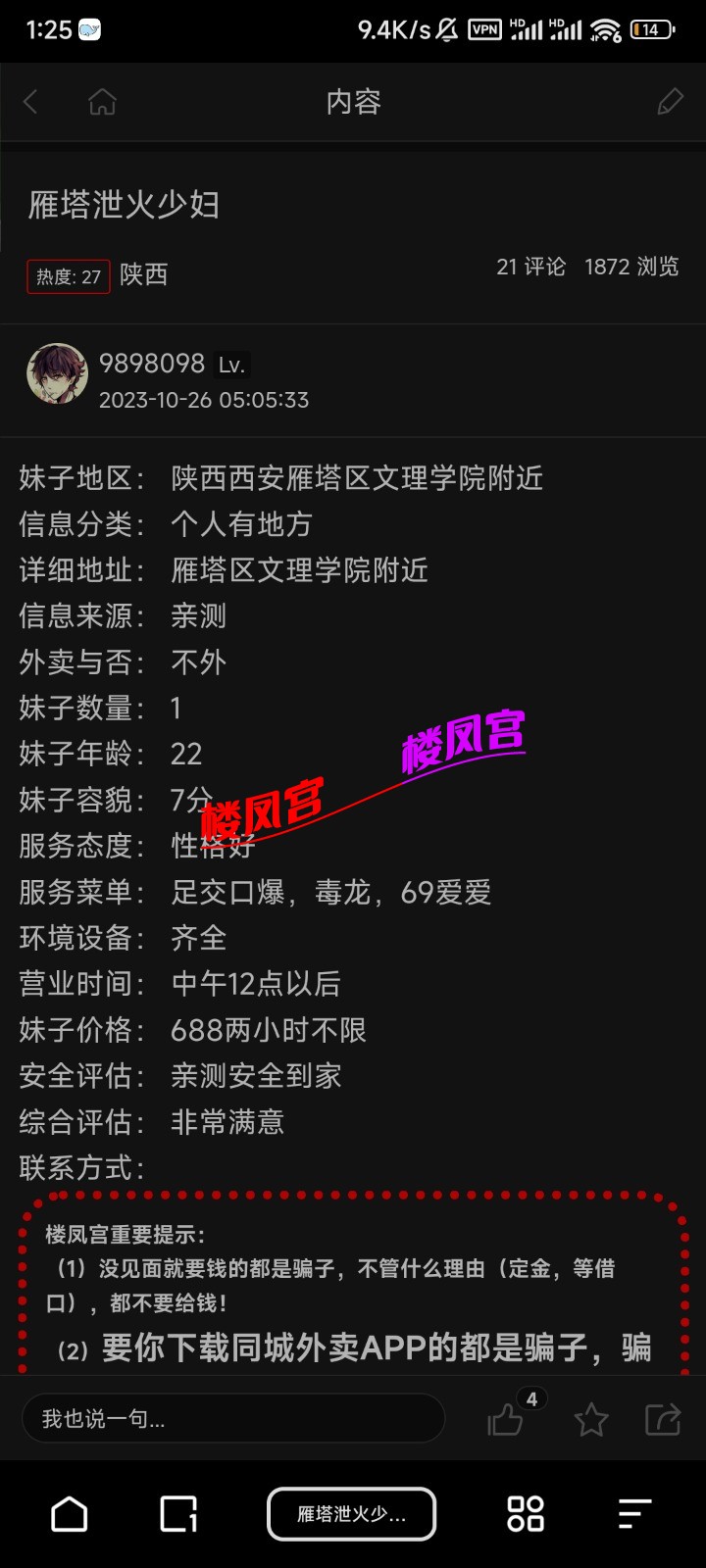Open the tabs icon showing 1 open tab

click(x=176, y=1513)
